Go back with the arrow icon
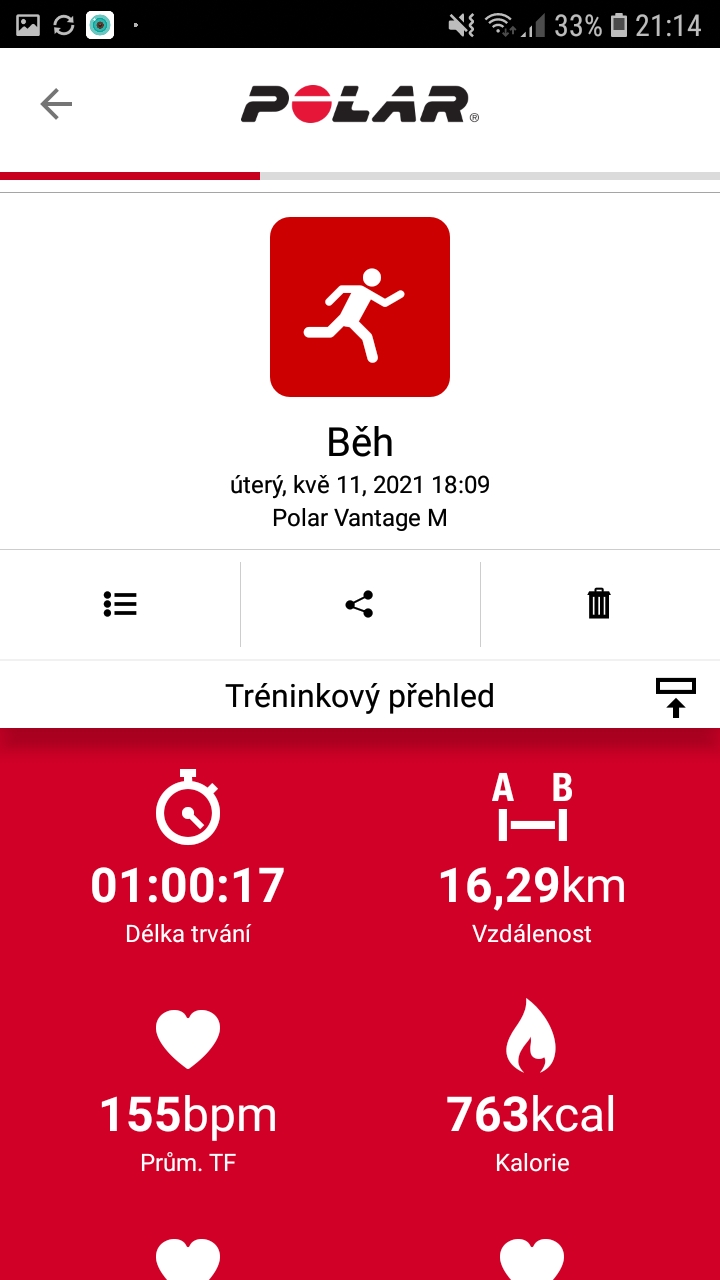This screenshot has height=1280, width=720. pos(56,104)
